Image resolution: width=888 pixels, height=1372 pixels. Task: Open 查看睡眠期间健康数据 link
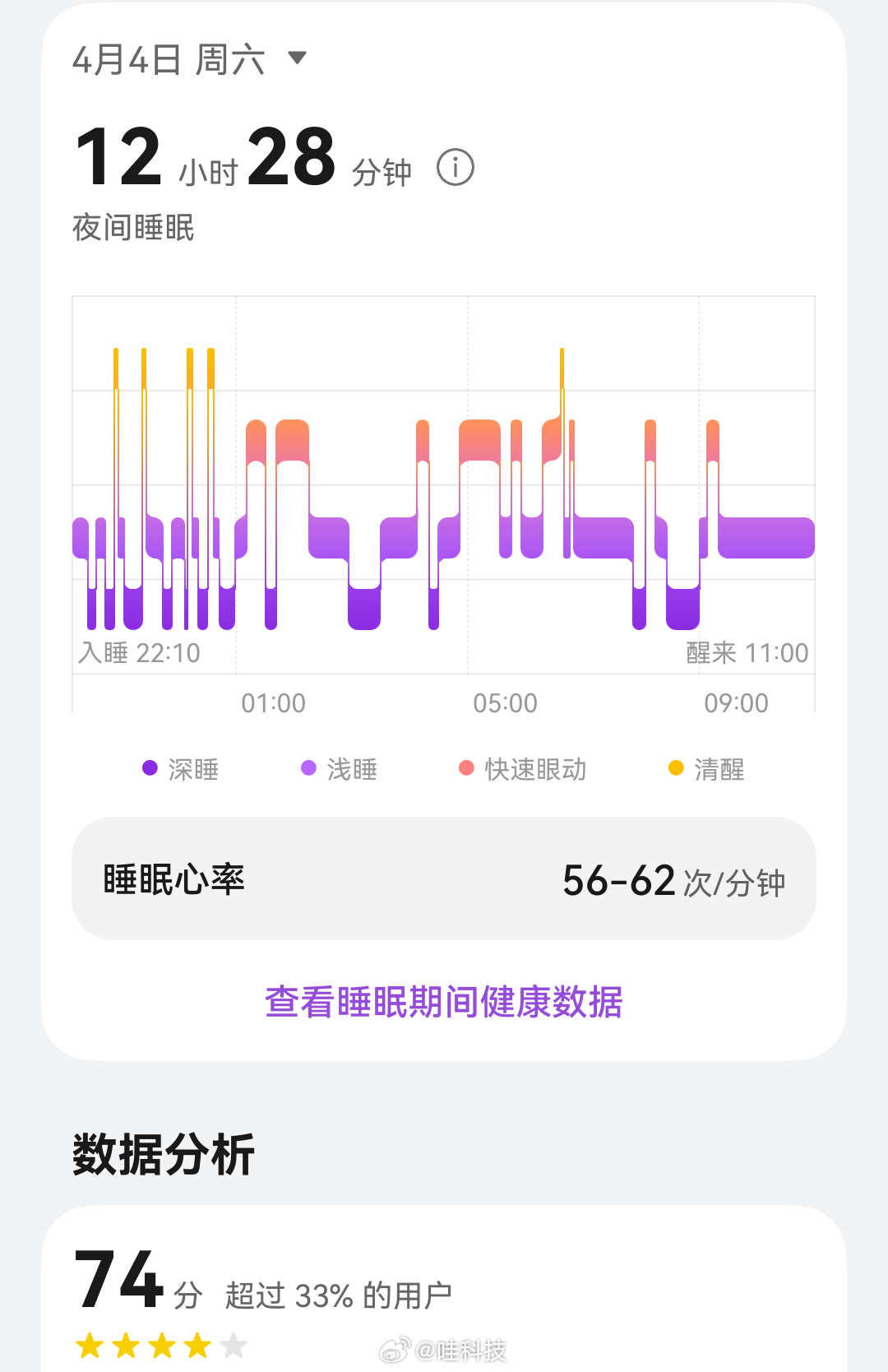tap(444, 1003)
